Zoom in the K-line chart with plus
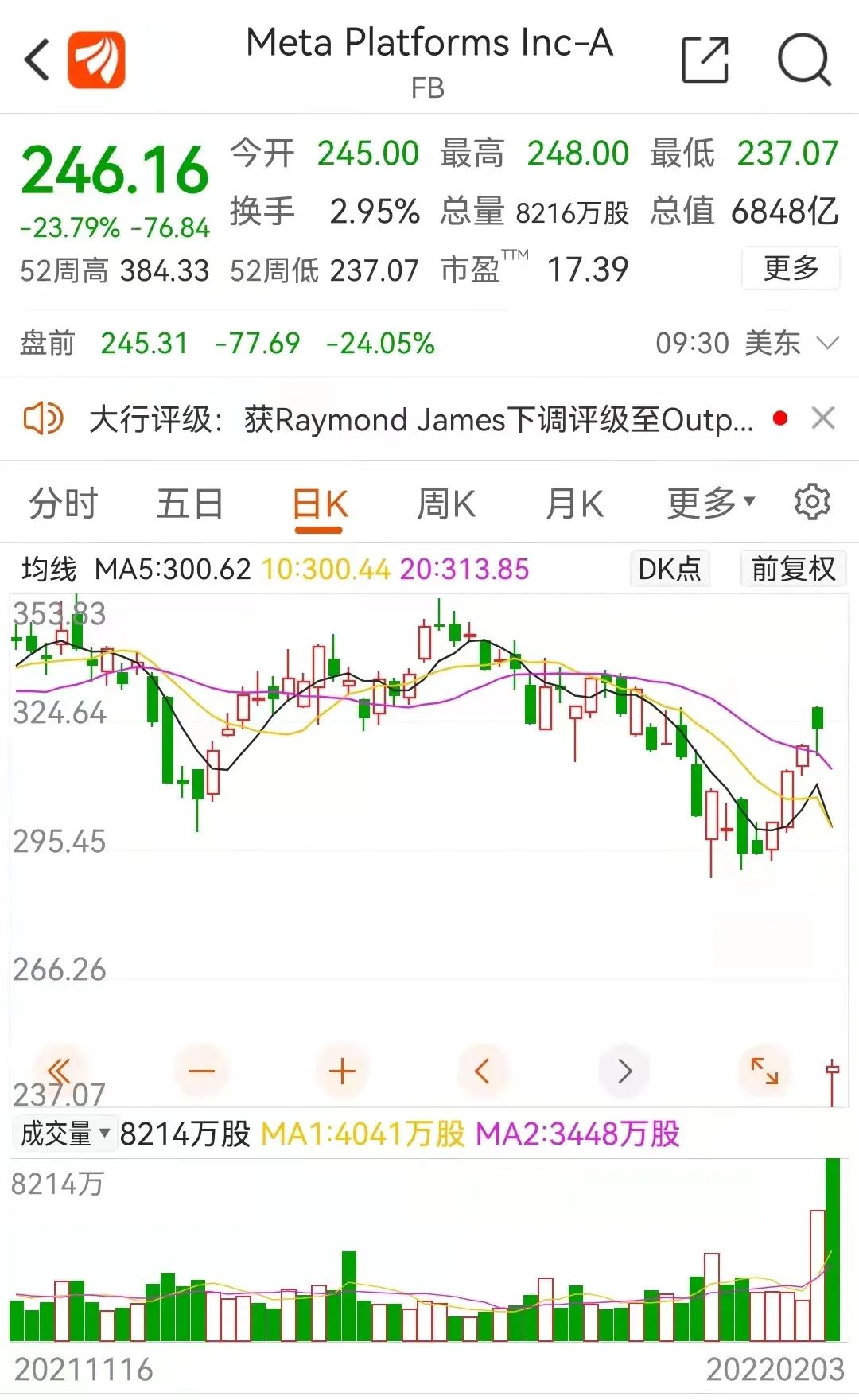 point(342,1071)
